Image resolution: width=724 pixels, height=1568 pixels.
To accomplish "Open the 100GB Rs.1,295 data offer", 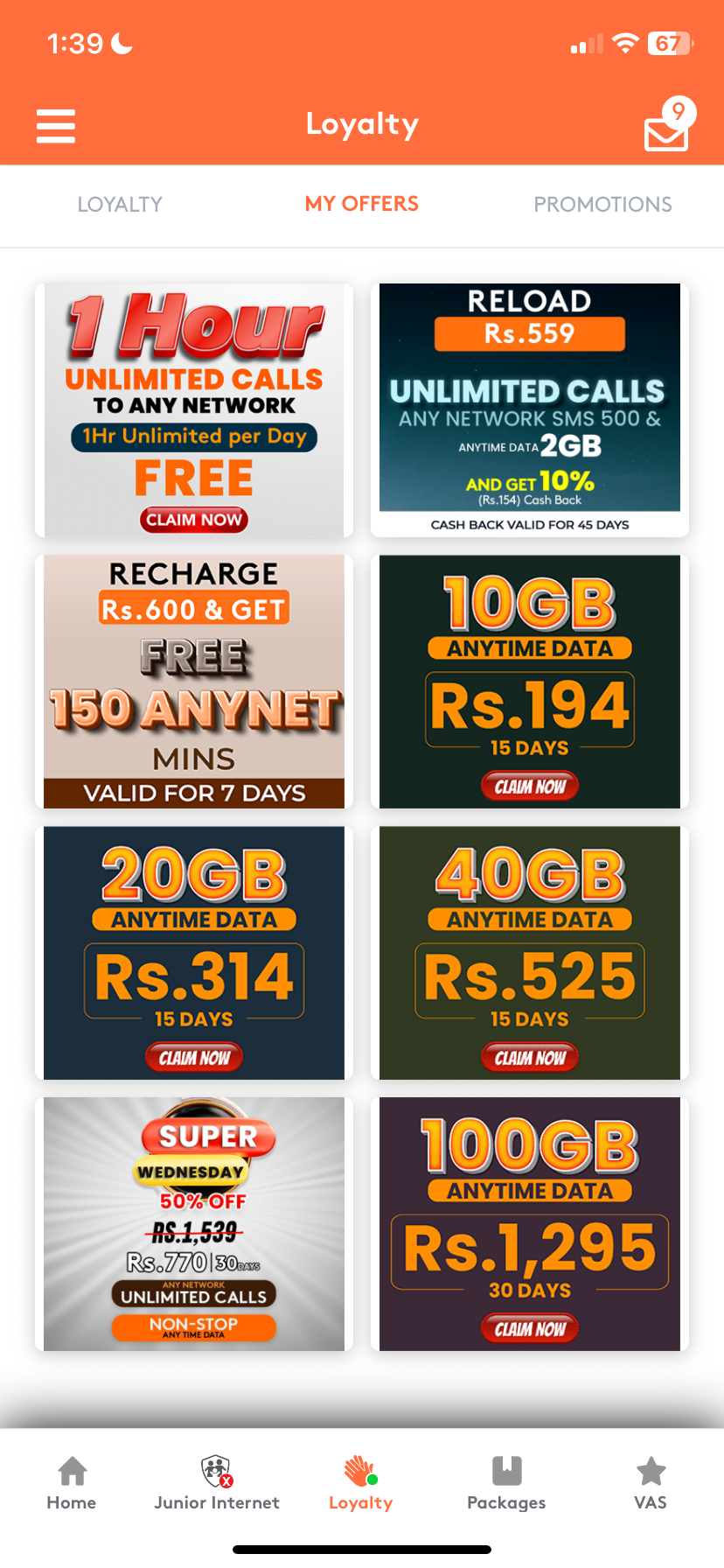I will (x=530, y=1224).
